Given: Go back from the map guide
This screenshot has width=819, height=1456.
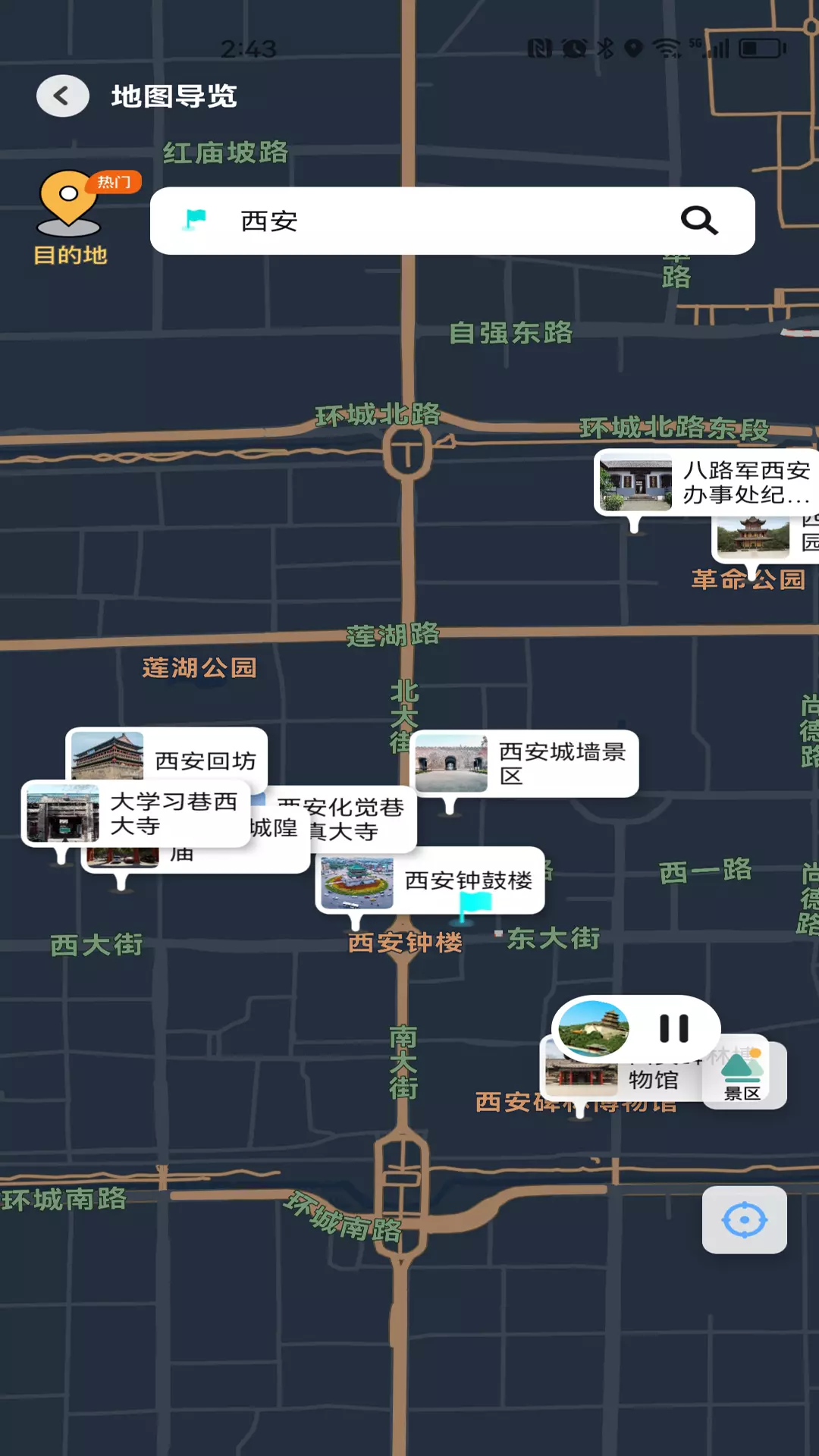Looking at the screenshot, I should pos(62,96).
